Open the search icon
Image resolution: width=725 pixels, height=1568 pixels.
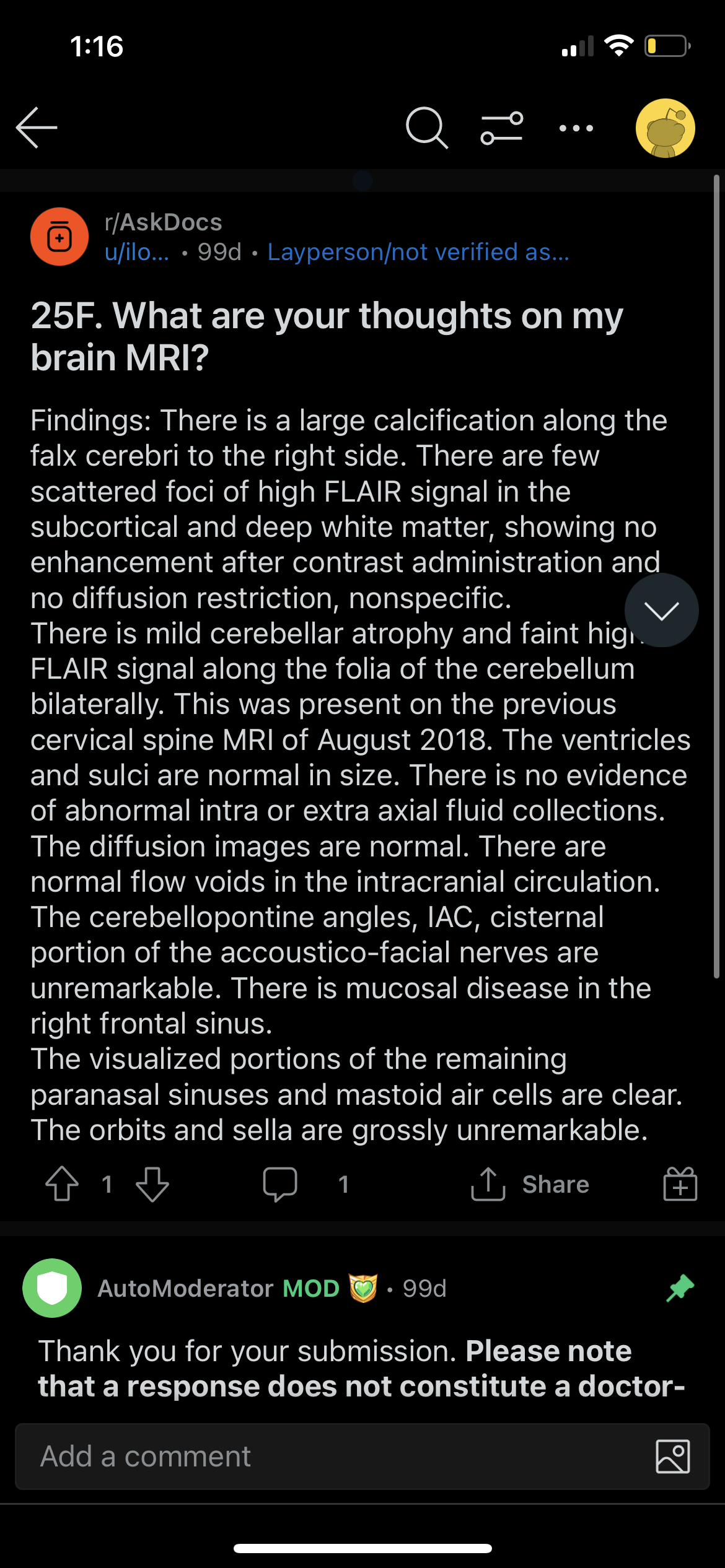coord(426,128)
